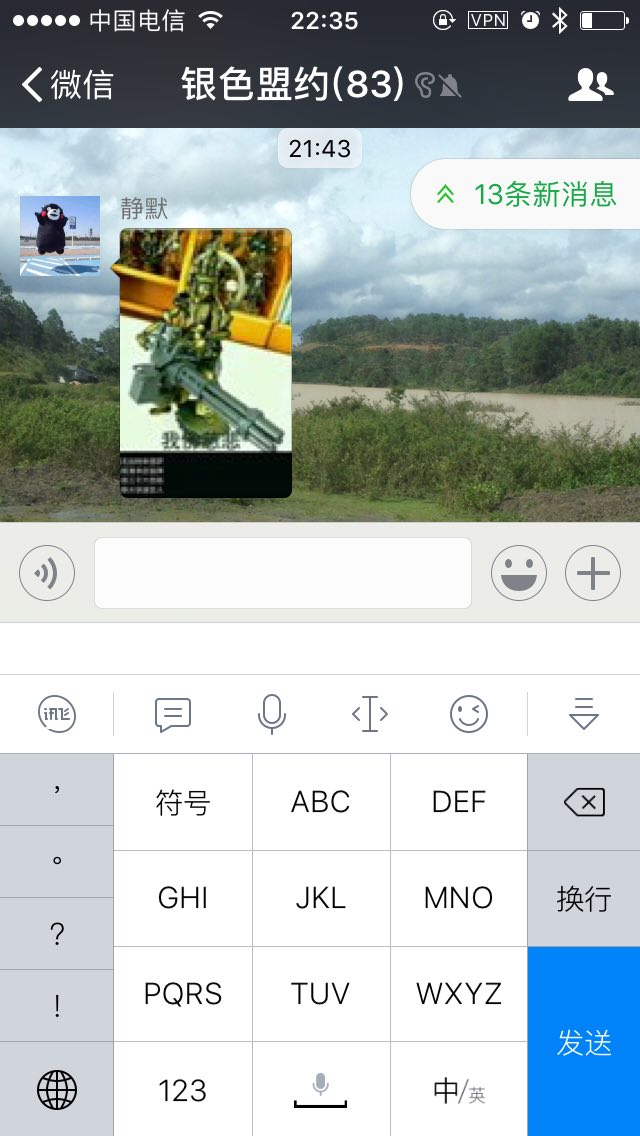Hit the backspace delete key
Screen dimensions: 640x1136
584,802
